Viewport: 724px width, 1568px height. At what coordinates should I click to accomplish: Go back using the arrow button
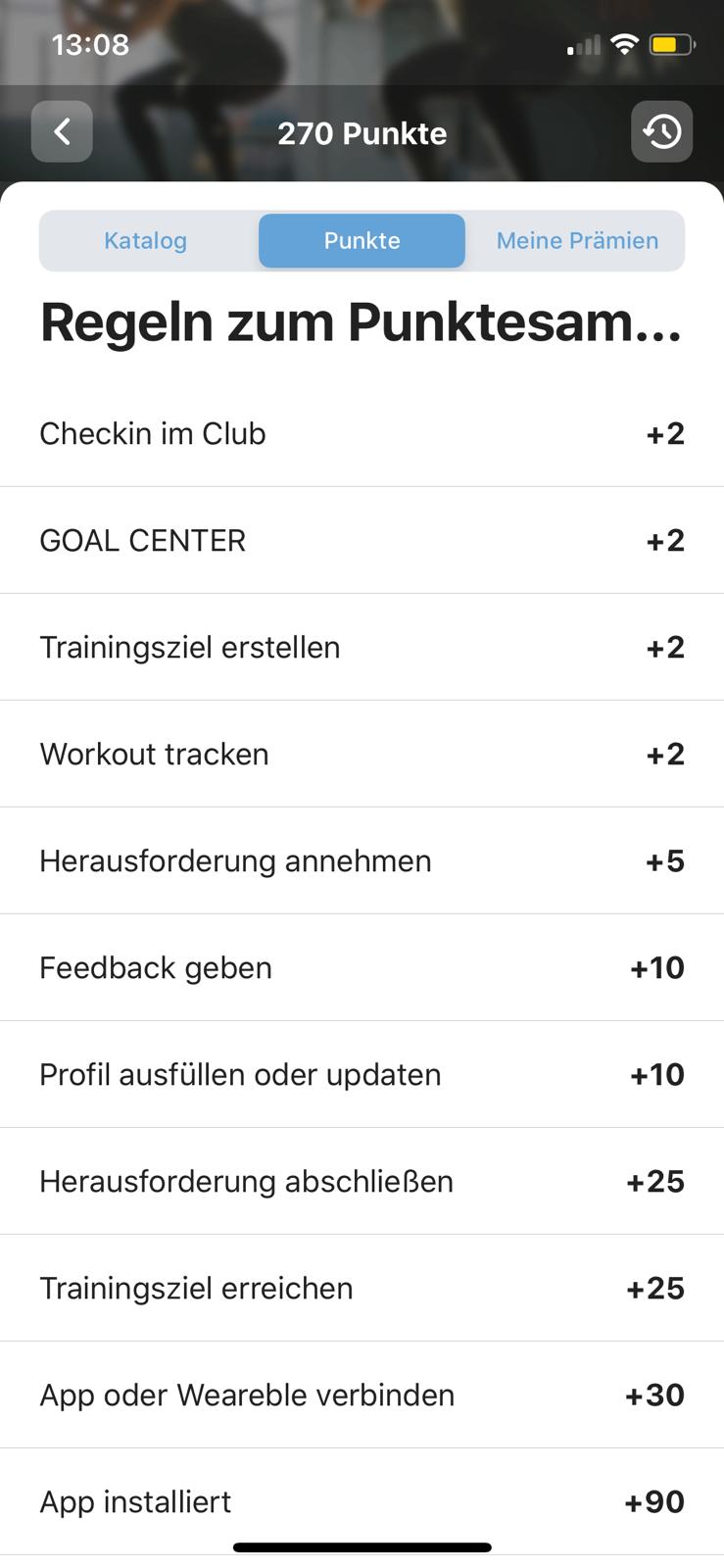pos(62,131)
